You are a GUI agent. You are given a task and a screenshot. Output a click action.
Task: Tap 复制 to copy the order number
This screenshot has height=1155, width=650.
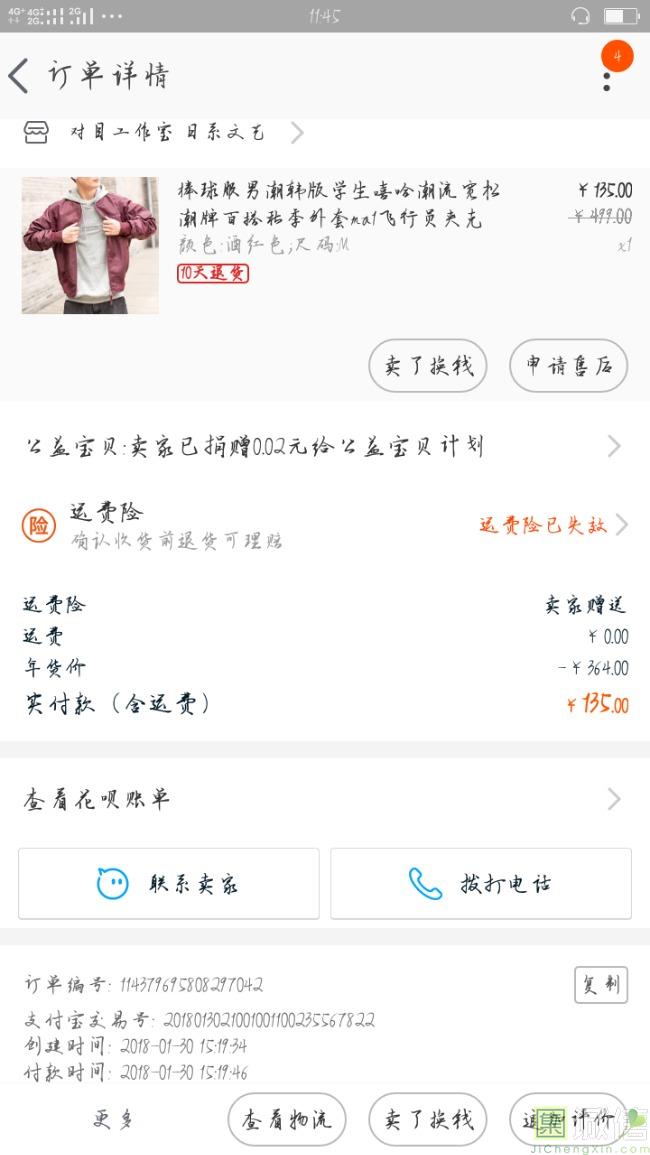tap(601, 985)
